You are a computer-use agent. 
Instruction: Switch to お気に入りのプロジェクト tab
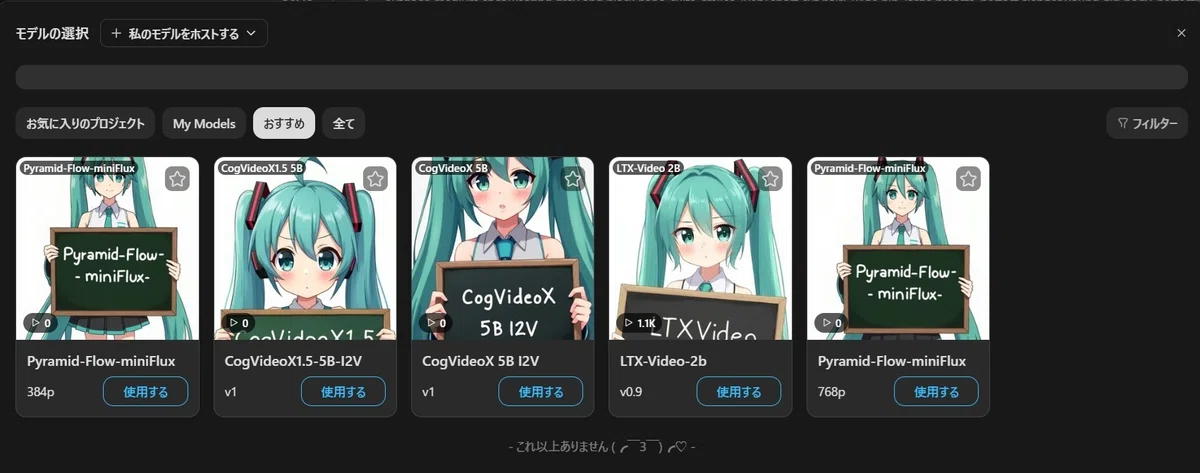(x=85, y=123)
